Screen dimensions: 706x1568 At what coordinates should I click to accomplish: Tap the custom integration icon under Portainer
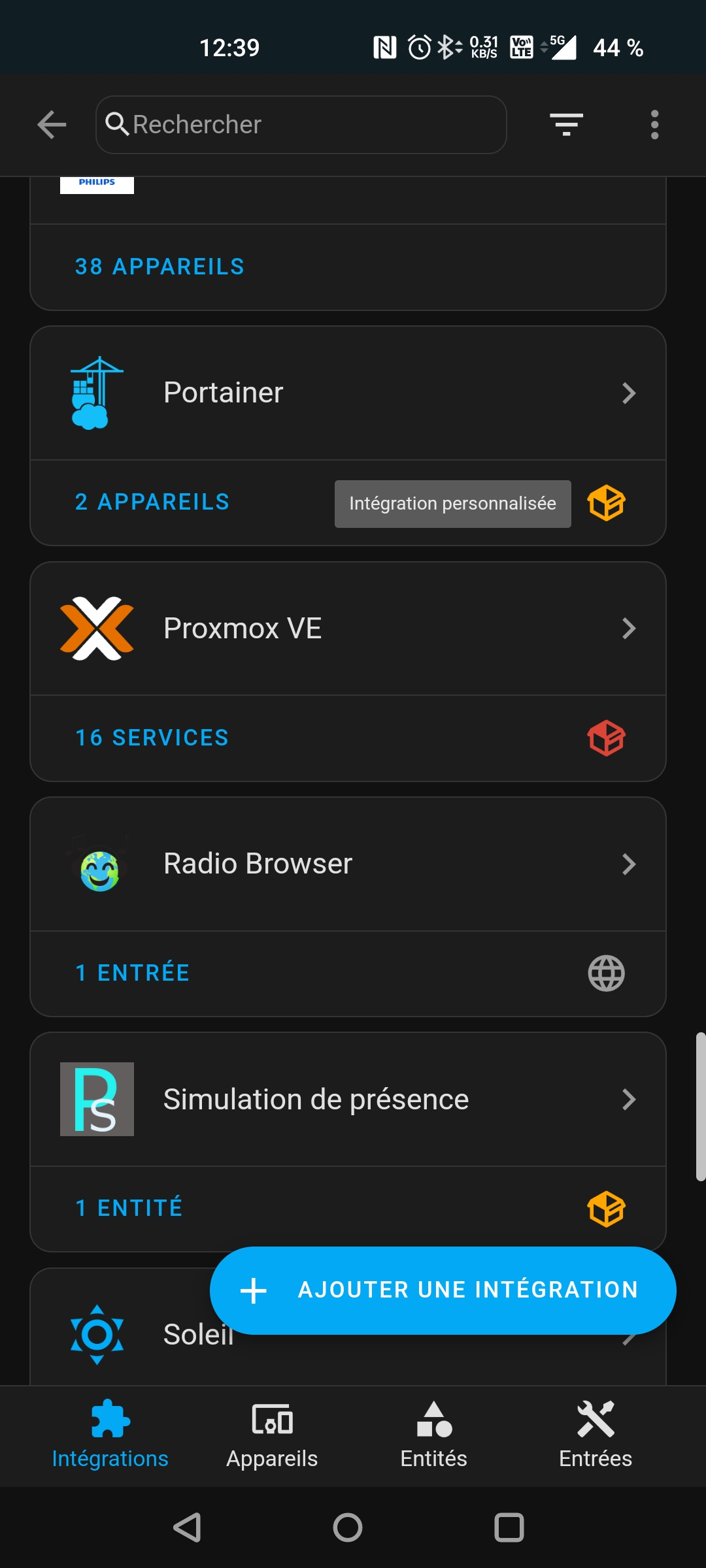click(607, 503)
